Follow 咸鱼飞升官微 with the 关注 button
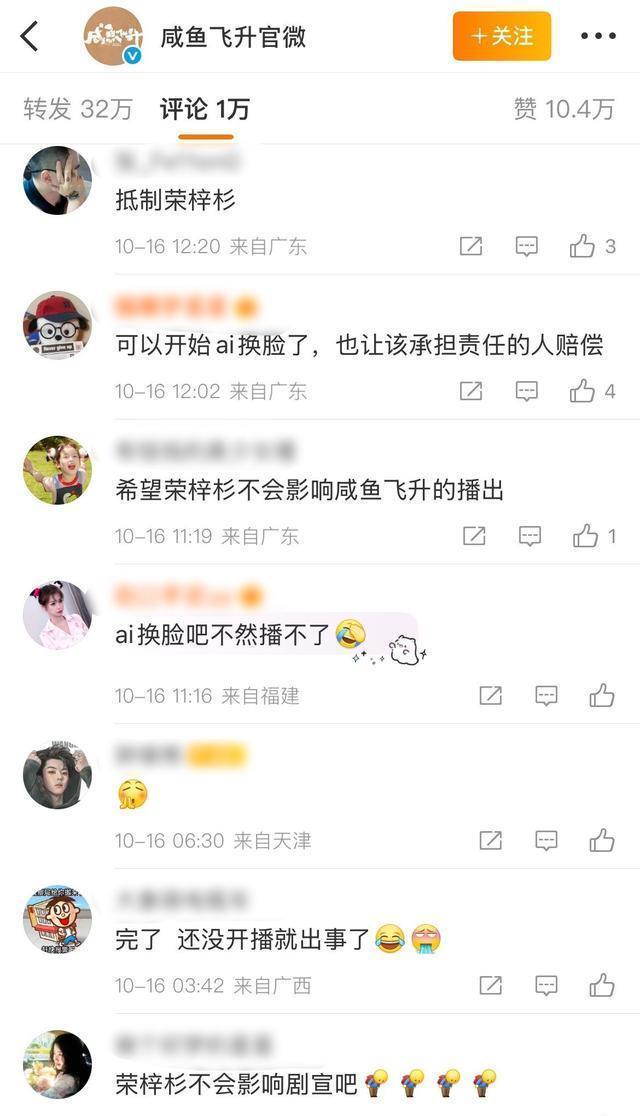 point(502,36)
